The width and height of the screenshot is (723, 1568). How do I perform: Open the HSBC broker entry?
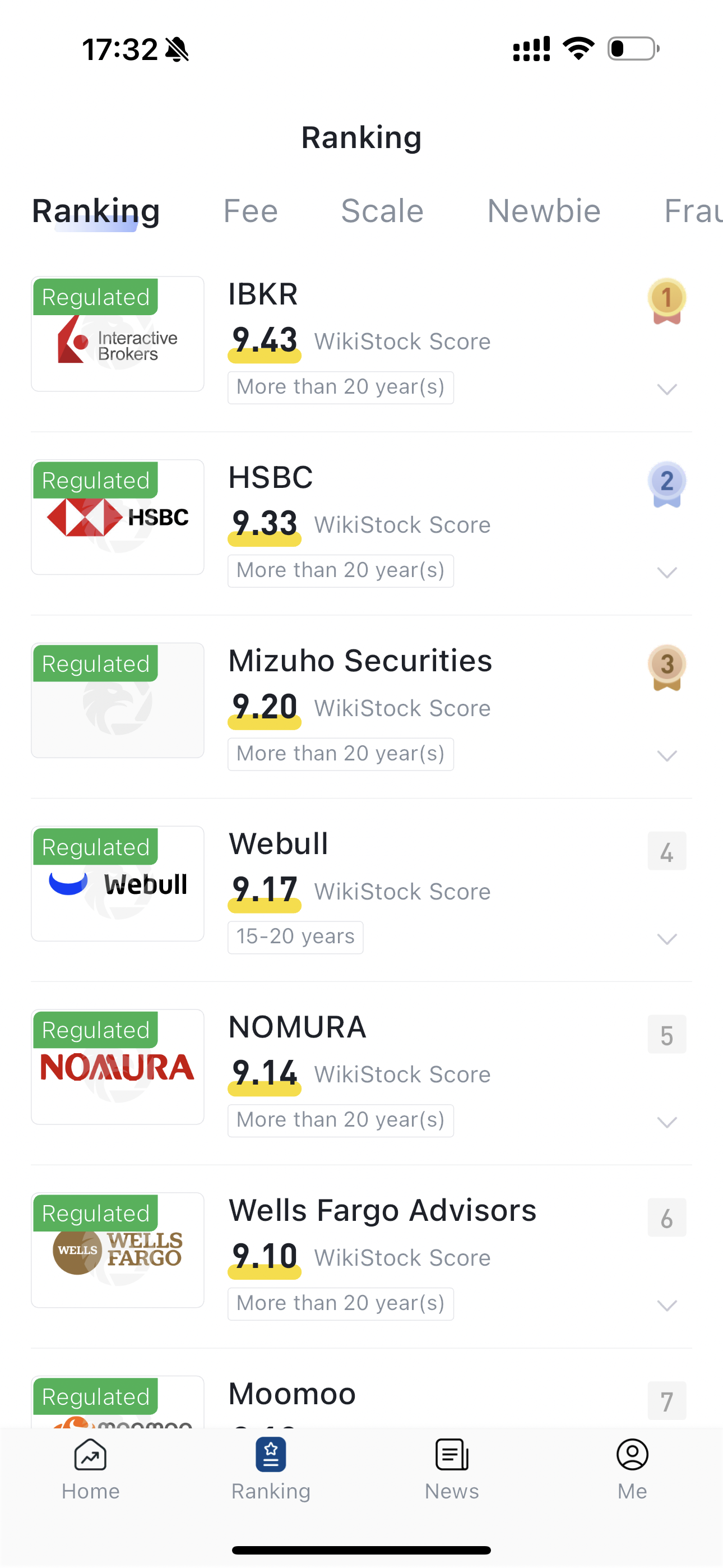tap(270, 478)
